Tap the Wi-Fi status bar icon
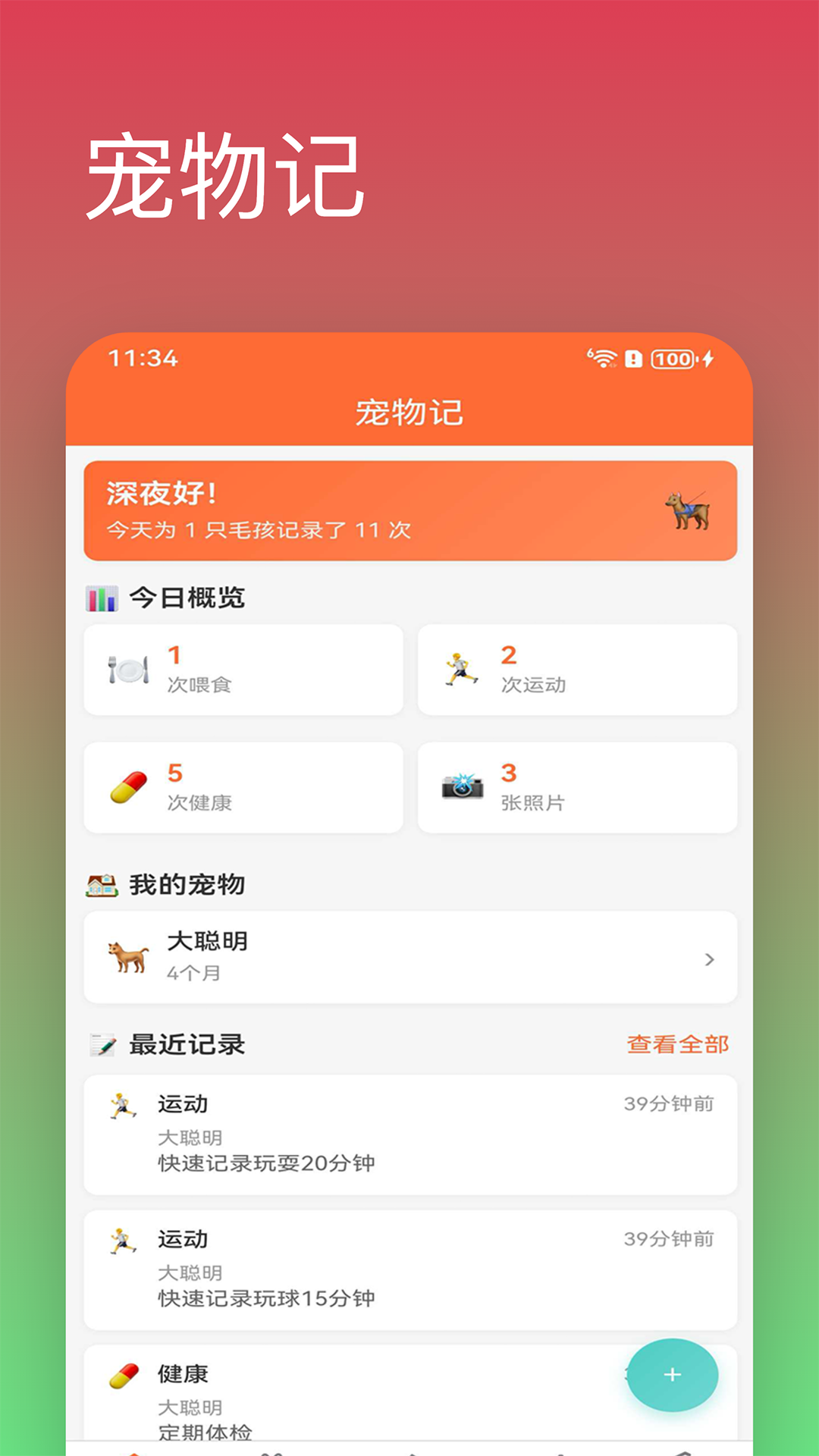 pyautogui.click(x=603, y=359)
